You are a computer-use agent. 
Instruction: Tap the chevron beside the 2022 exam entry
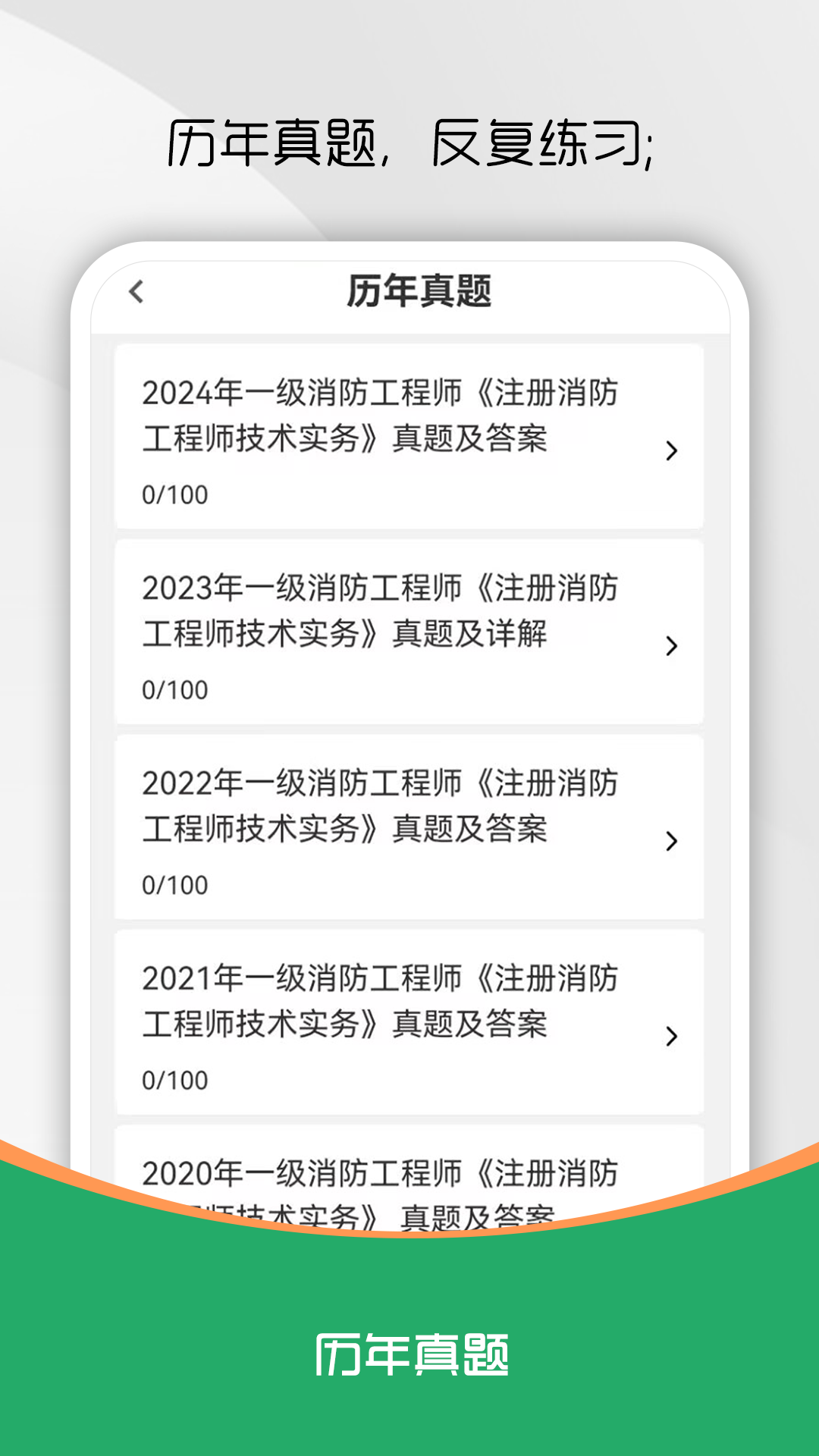point(670,842)
